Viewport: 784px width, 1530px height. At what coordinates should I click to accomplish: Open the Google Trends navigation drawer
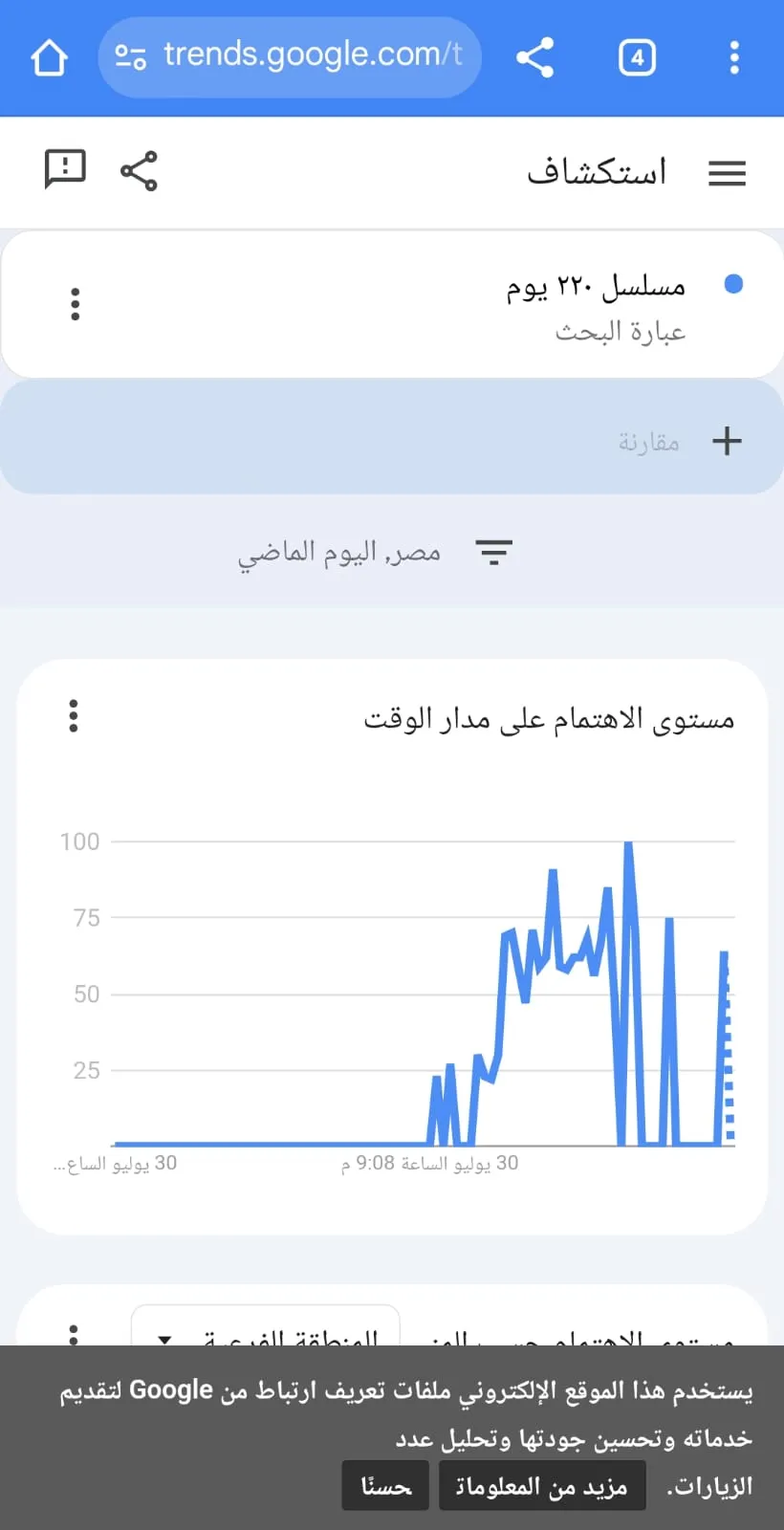click(x=727, y=173)
